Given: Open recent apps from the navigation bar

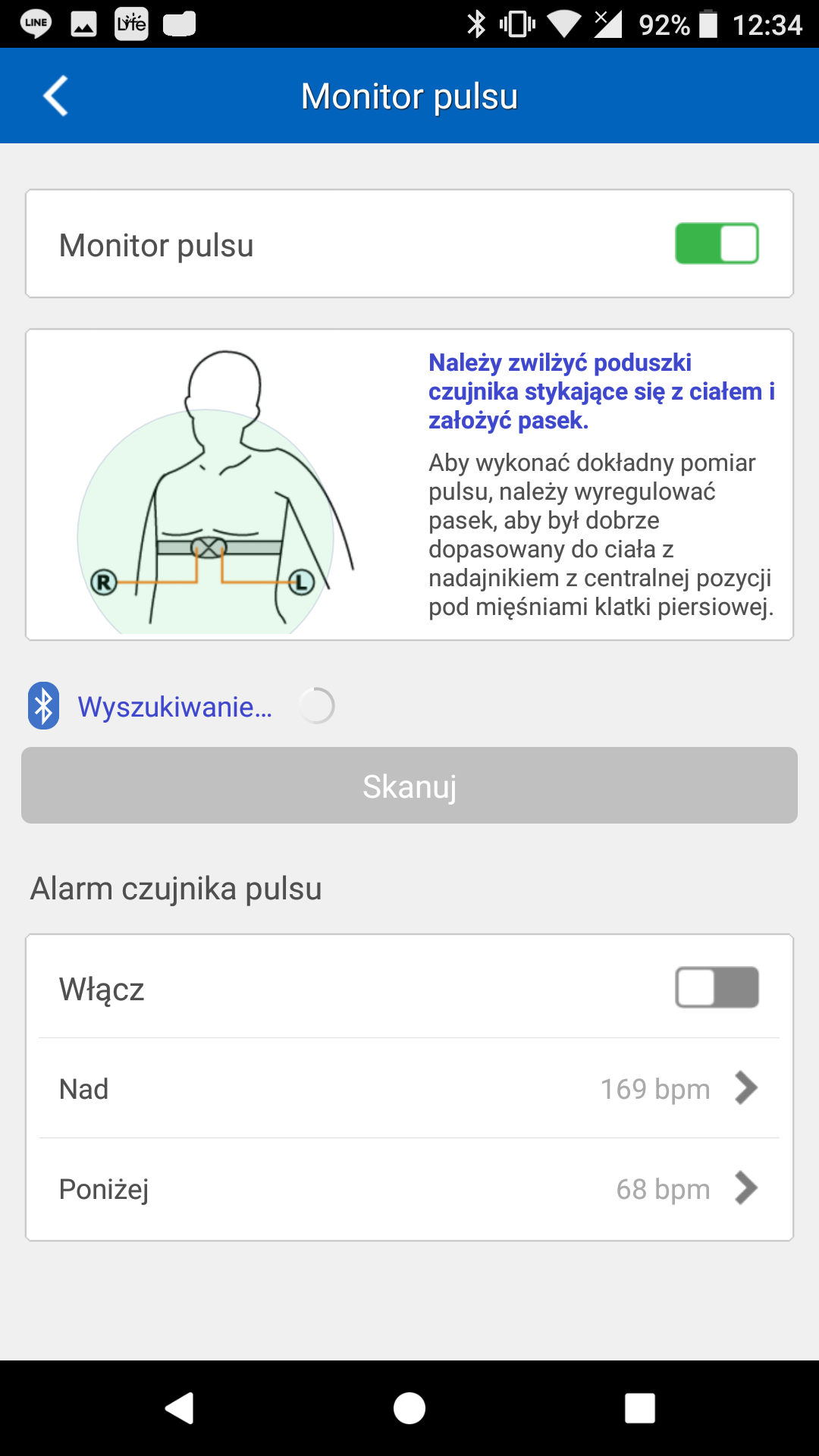Looking at the screenshot, I should coord(639,1408).
